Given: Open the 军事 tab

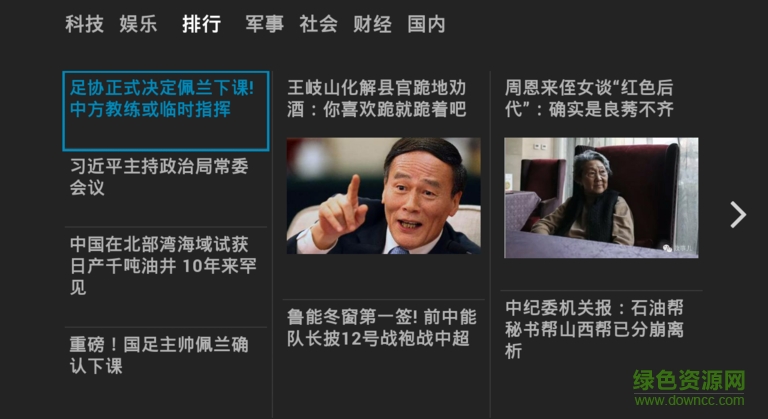Looking at the screenshot, I should [x=264, y=25].
